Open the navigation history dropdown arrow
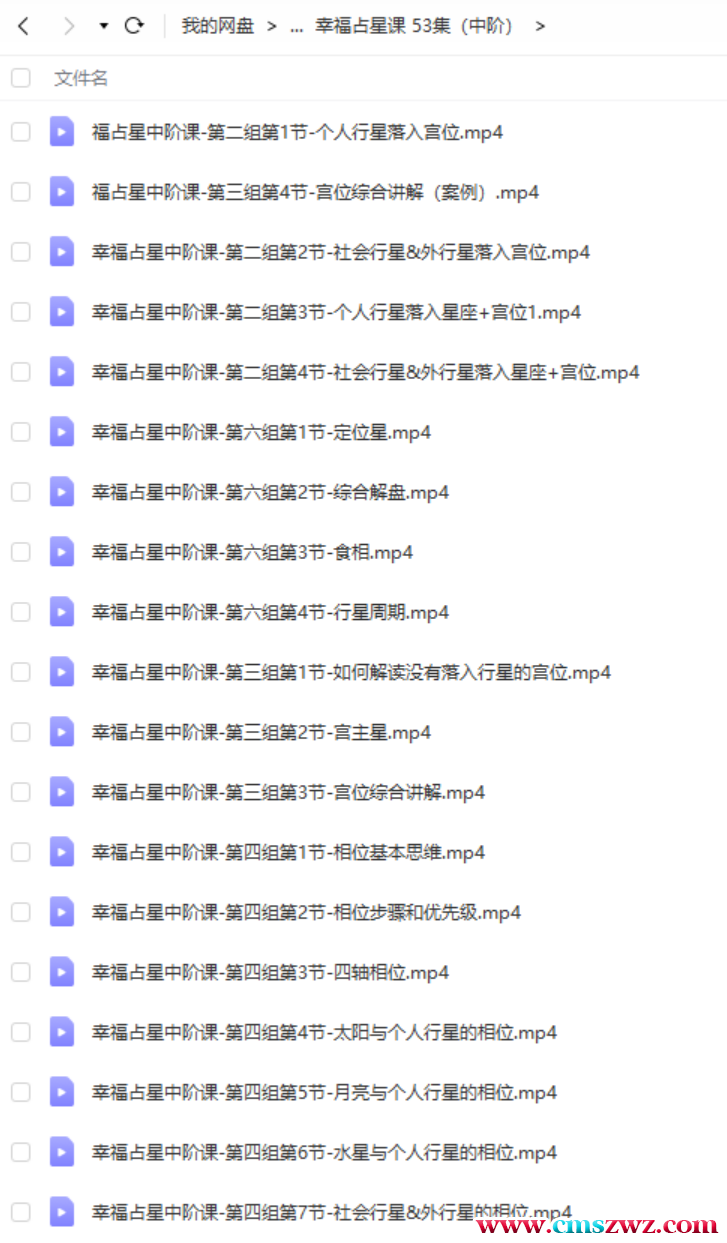Viewport: 727px width, 1243px height. coord(103,27)
